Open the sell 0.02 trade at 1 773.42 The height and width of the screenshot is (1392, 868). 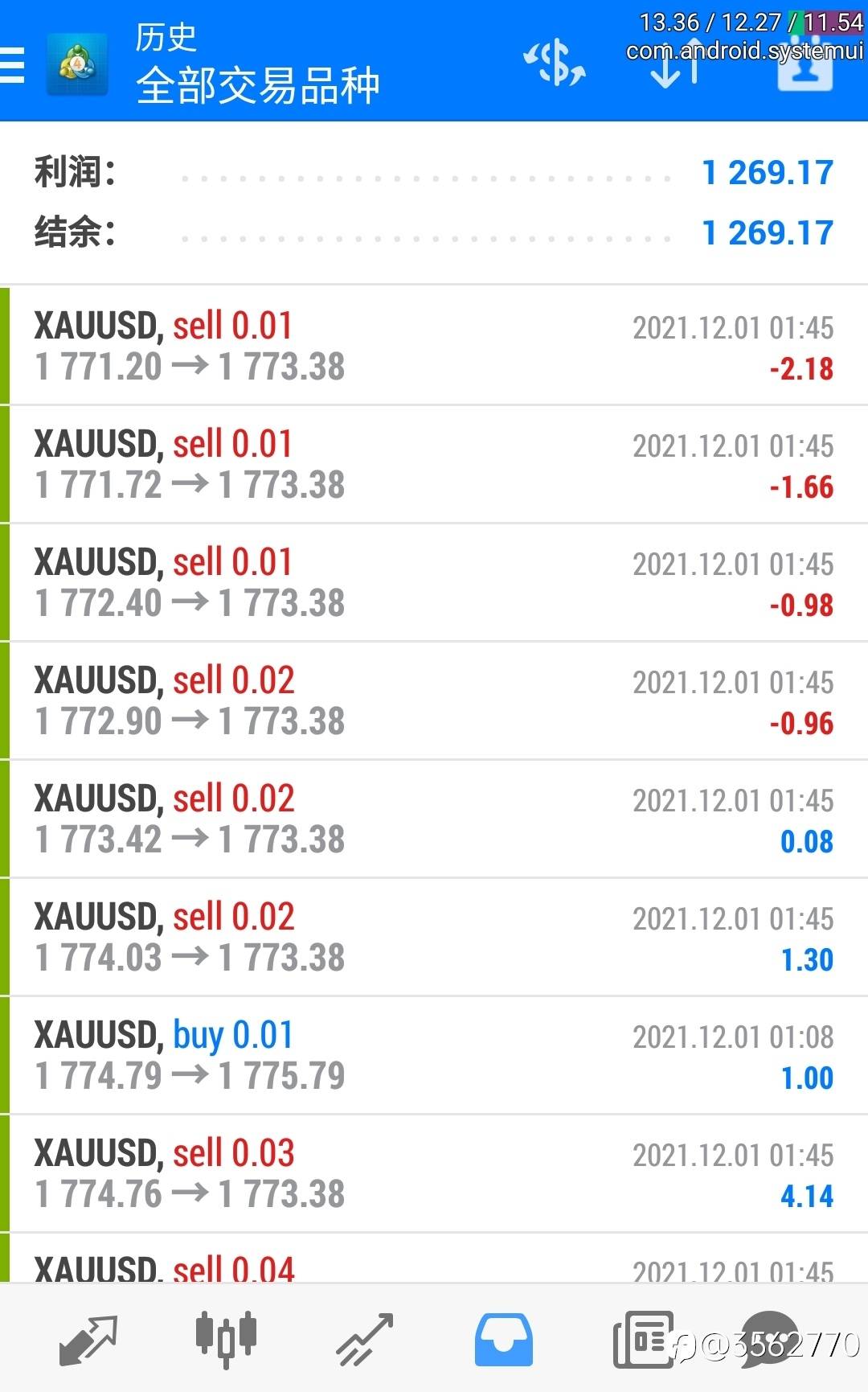click(434, 819)
